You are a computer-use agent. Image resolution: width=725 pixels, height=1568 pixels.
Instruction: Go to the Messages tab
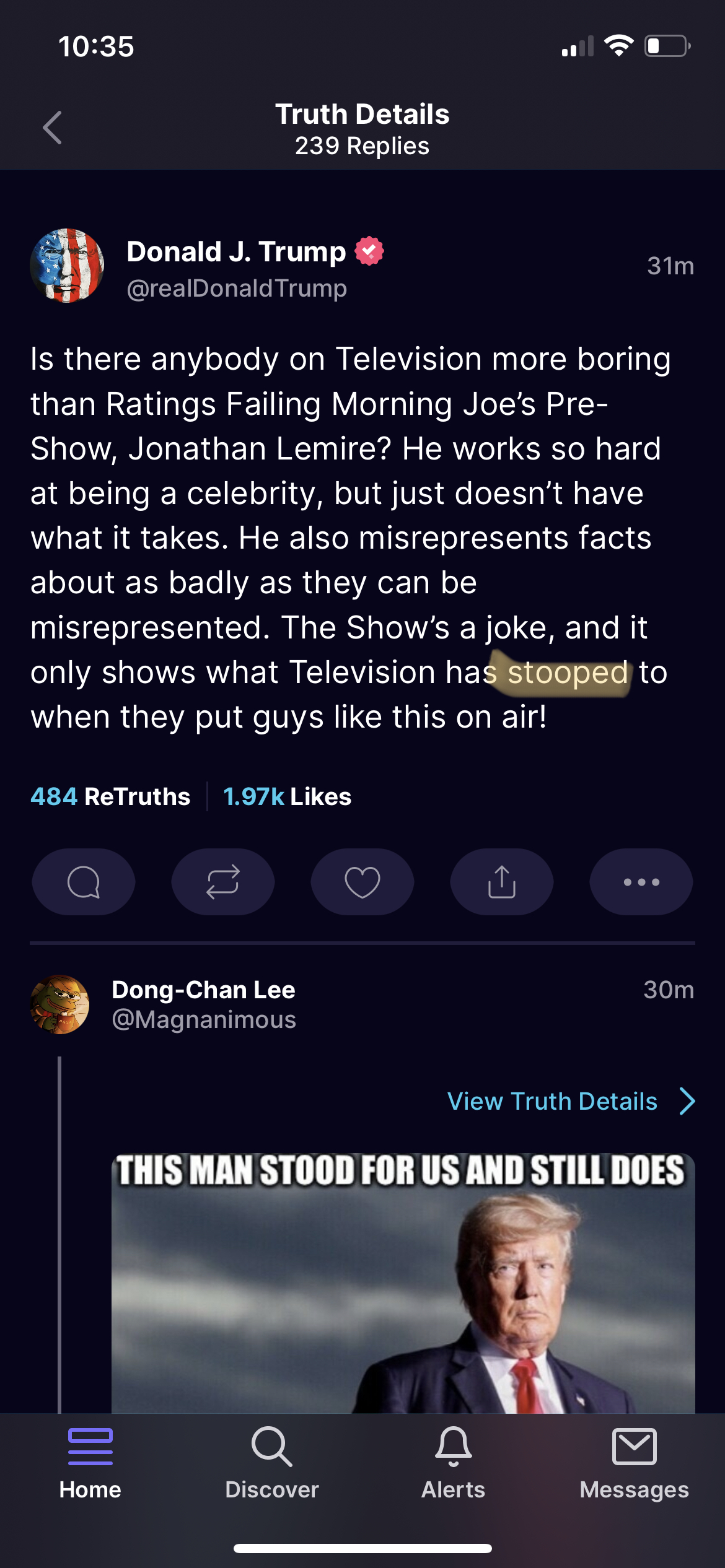635,1464
